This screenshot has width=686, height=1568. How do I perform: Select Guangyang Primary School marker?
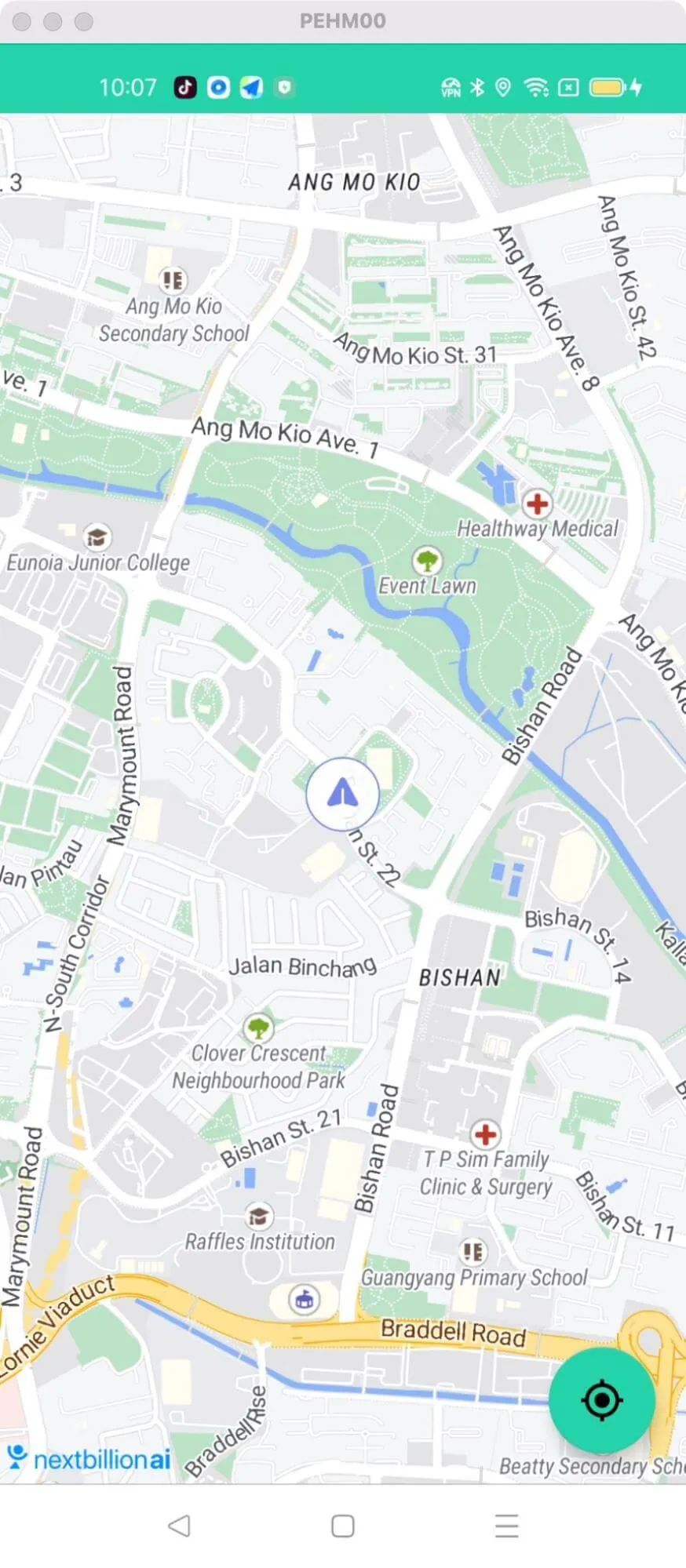tap(473, 1251)
